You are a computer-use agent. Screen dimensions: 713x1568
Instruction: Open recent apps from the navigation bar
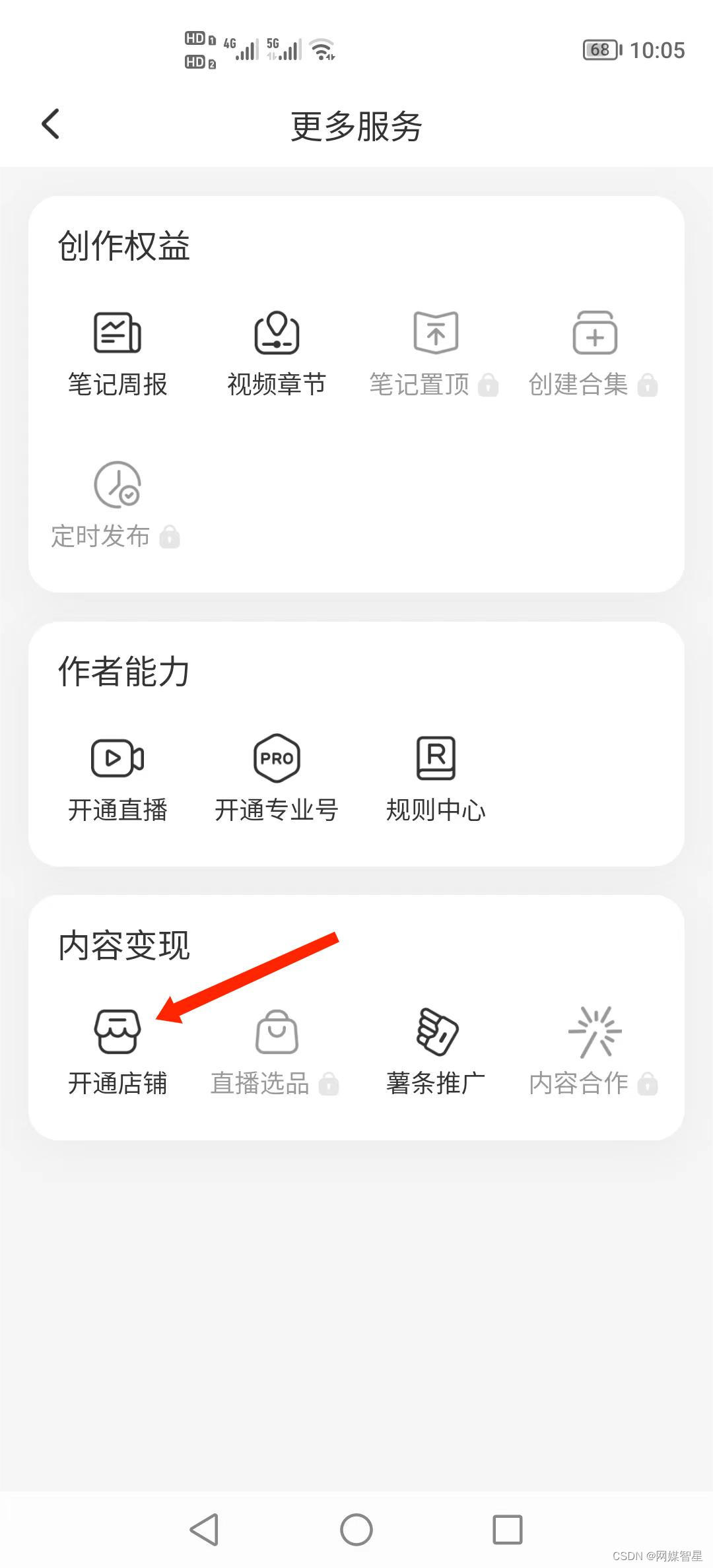point(507,1529)
